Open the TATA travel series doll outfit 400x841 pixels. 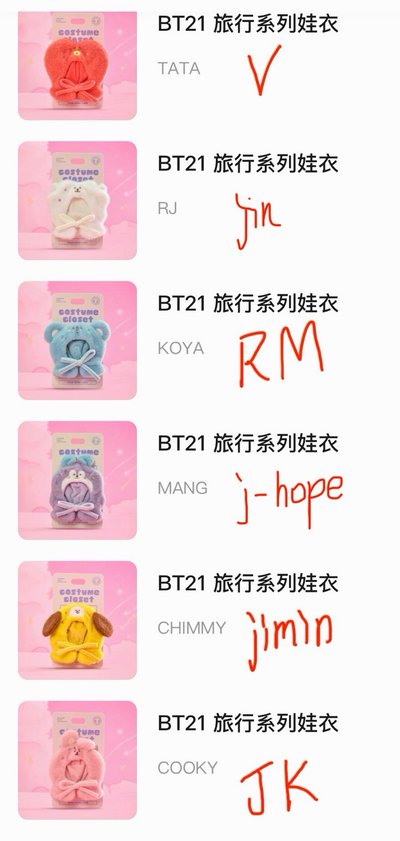[200, 61]
